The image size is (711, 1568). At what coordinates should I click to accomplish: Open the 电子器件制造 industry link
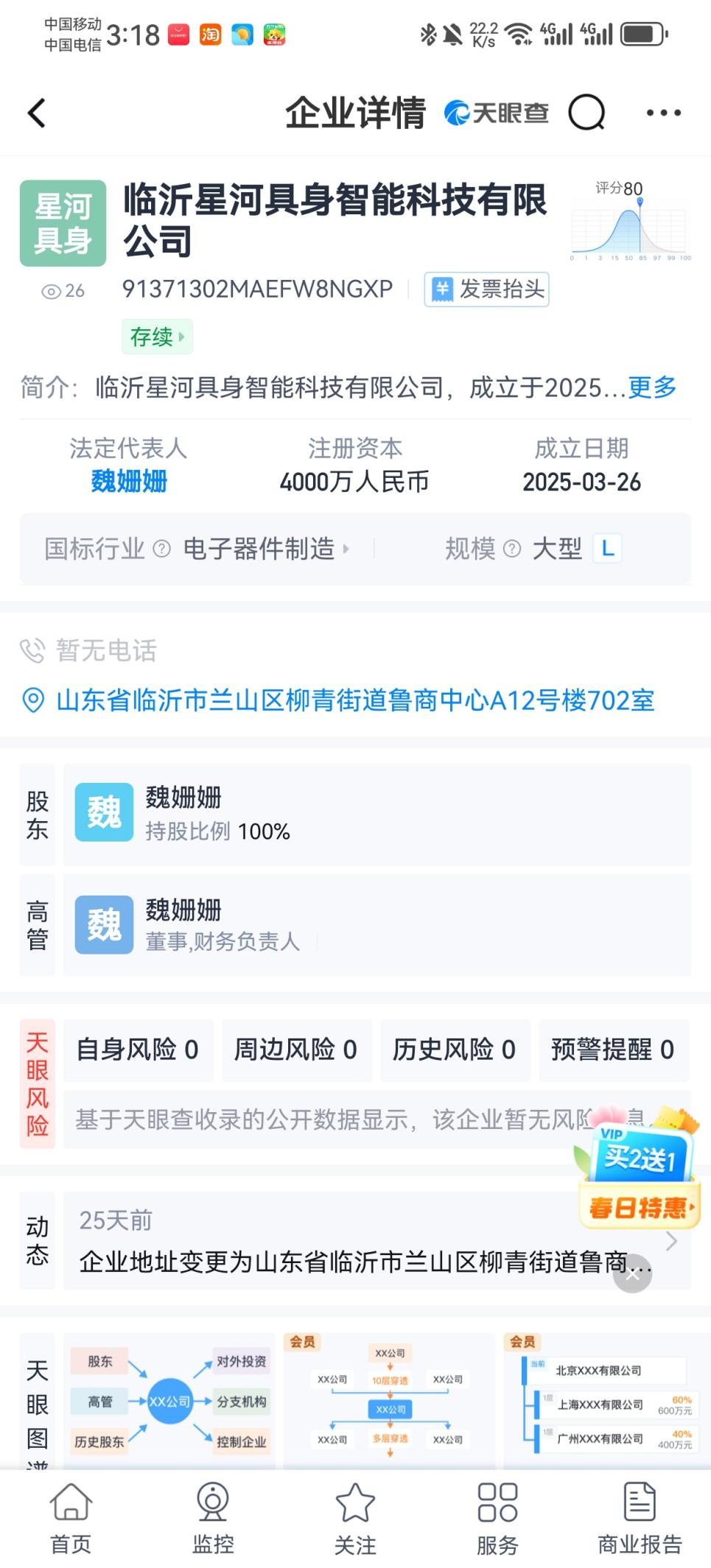[265, 549]
